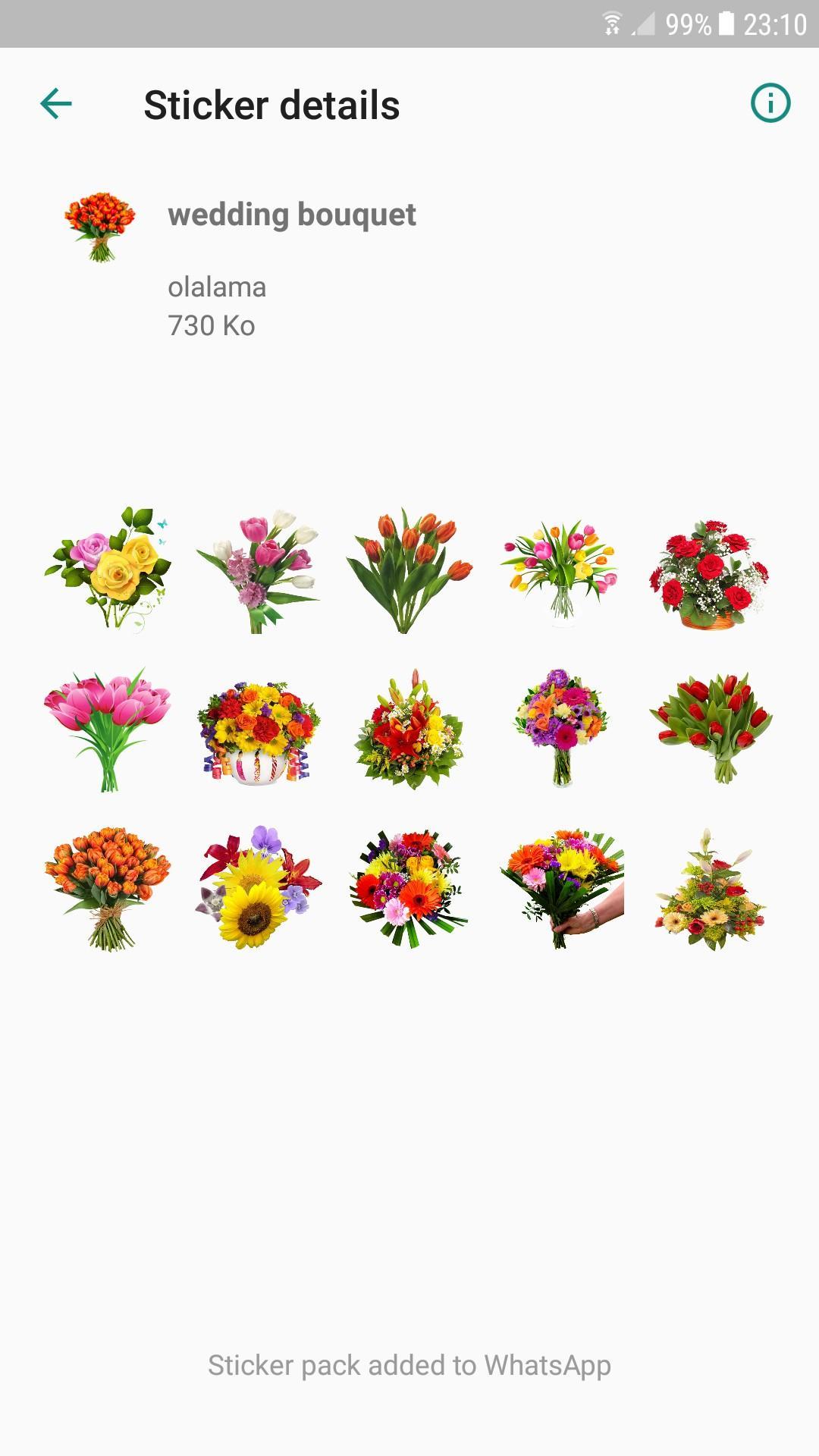Open the sticker pack info icon
The width and height of the screenshot is (819, 1456).
(x=770, y=103)
